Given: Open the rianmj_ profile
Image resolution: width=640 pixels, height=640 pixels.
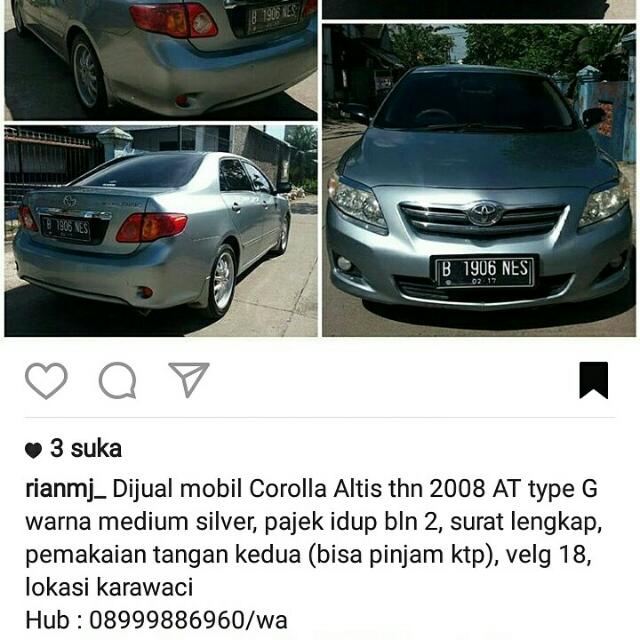Looking at the screenshot, I should pos(65,491).
